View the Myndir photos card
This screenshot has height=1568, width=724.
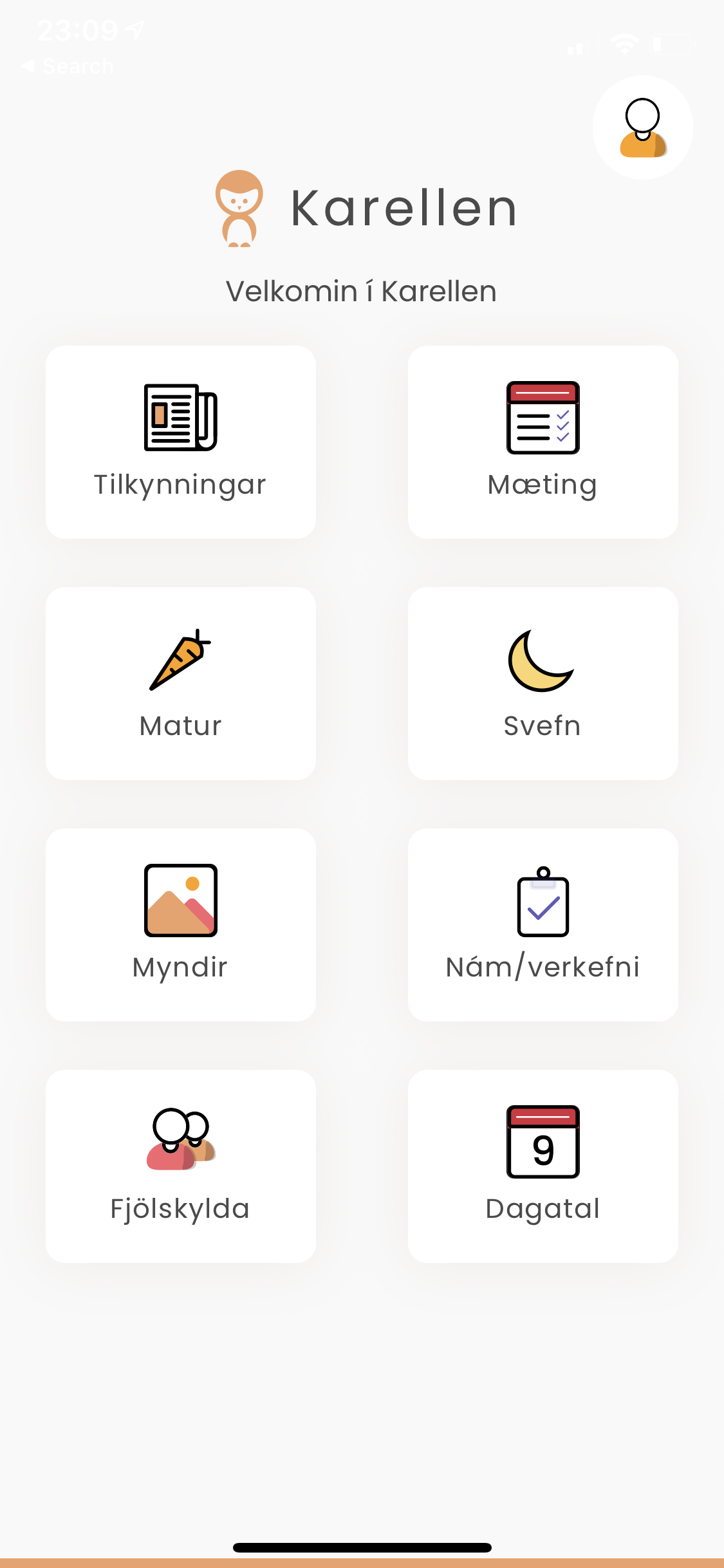click(x=181, y=925)
